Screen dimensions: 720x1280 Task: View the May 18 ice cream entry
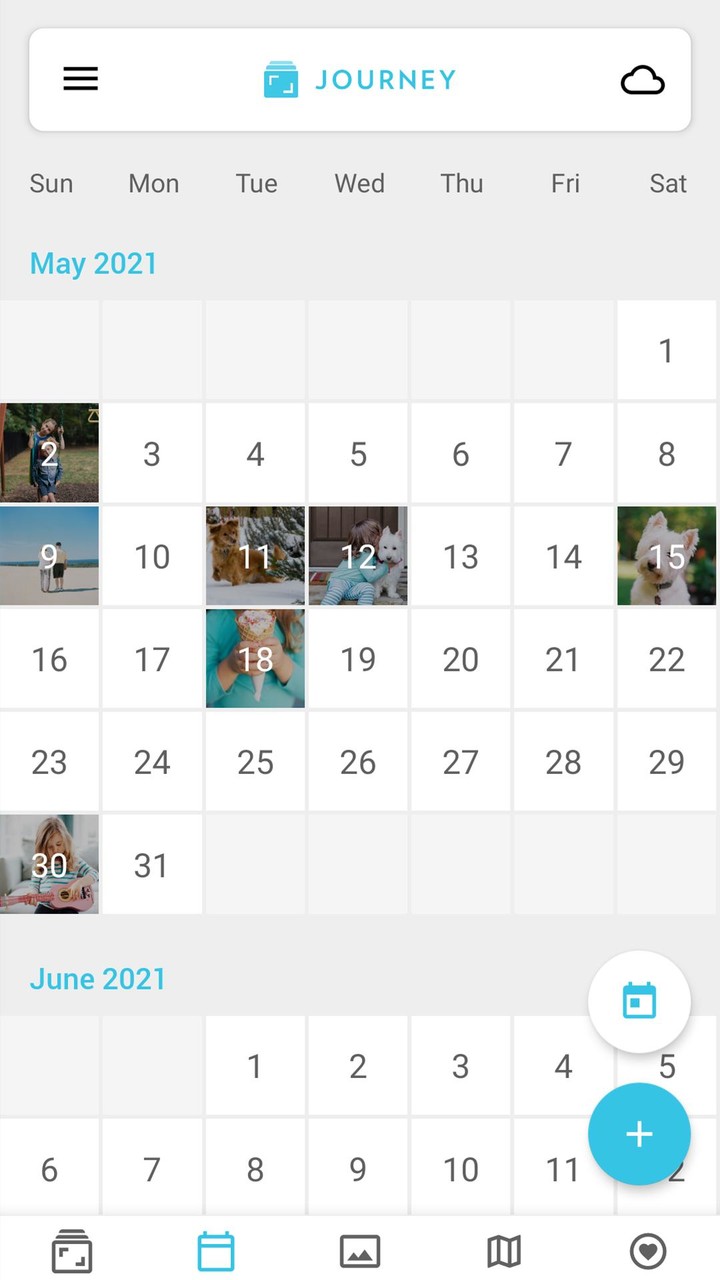pyautogui.click(x=255, y=659)
